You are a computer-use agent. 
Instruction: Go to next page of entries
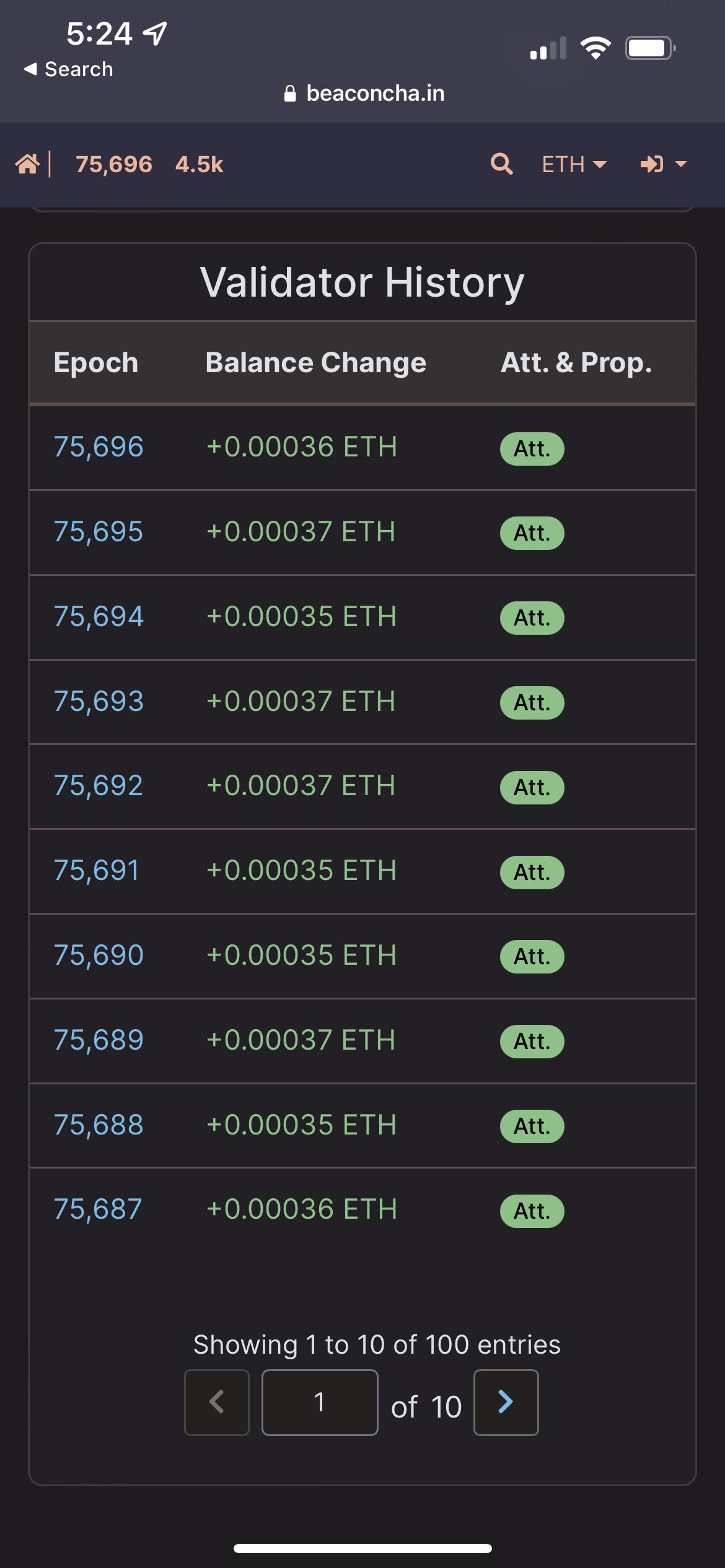506,1402
